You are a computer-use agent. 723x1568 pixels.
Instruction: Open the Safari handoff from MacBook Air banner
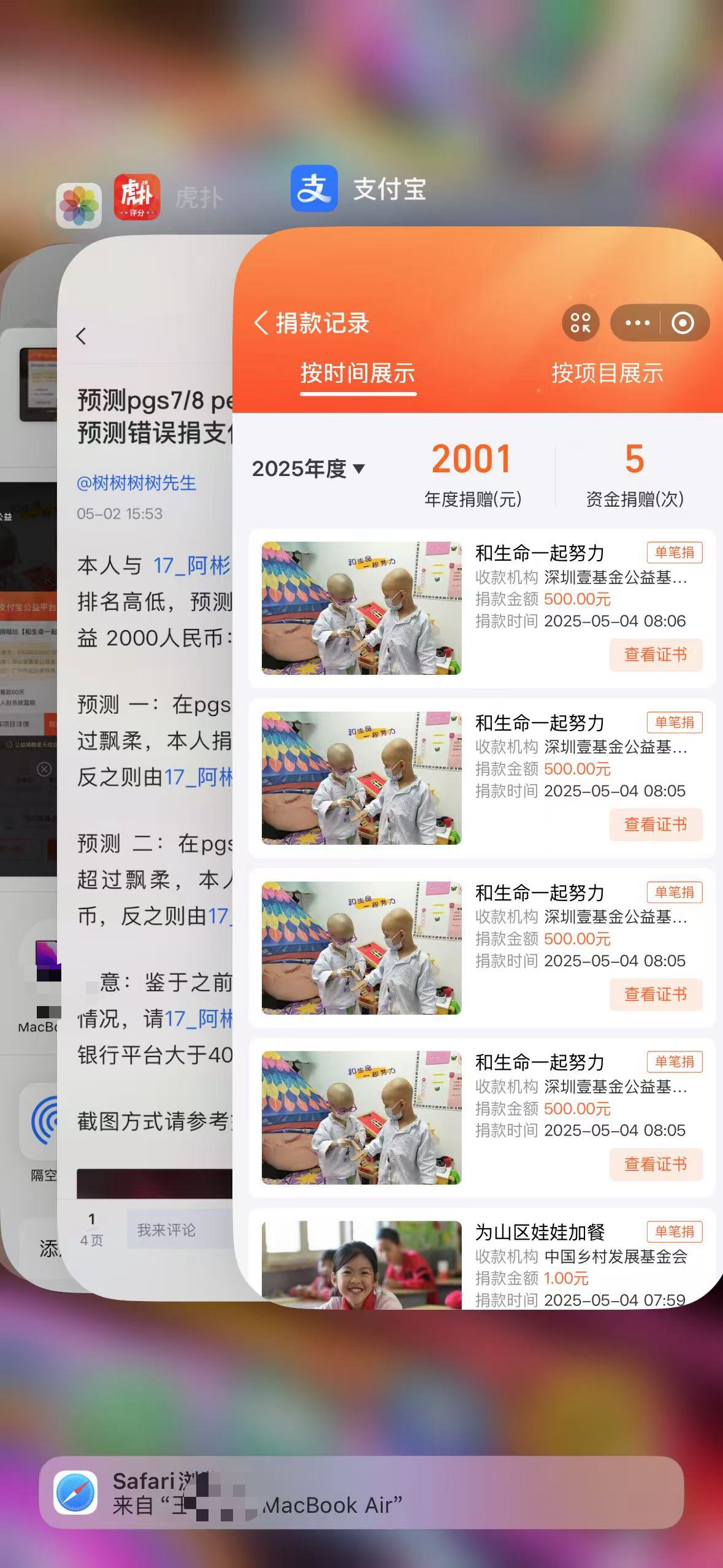coord(361,1493)
